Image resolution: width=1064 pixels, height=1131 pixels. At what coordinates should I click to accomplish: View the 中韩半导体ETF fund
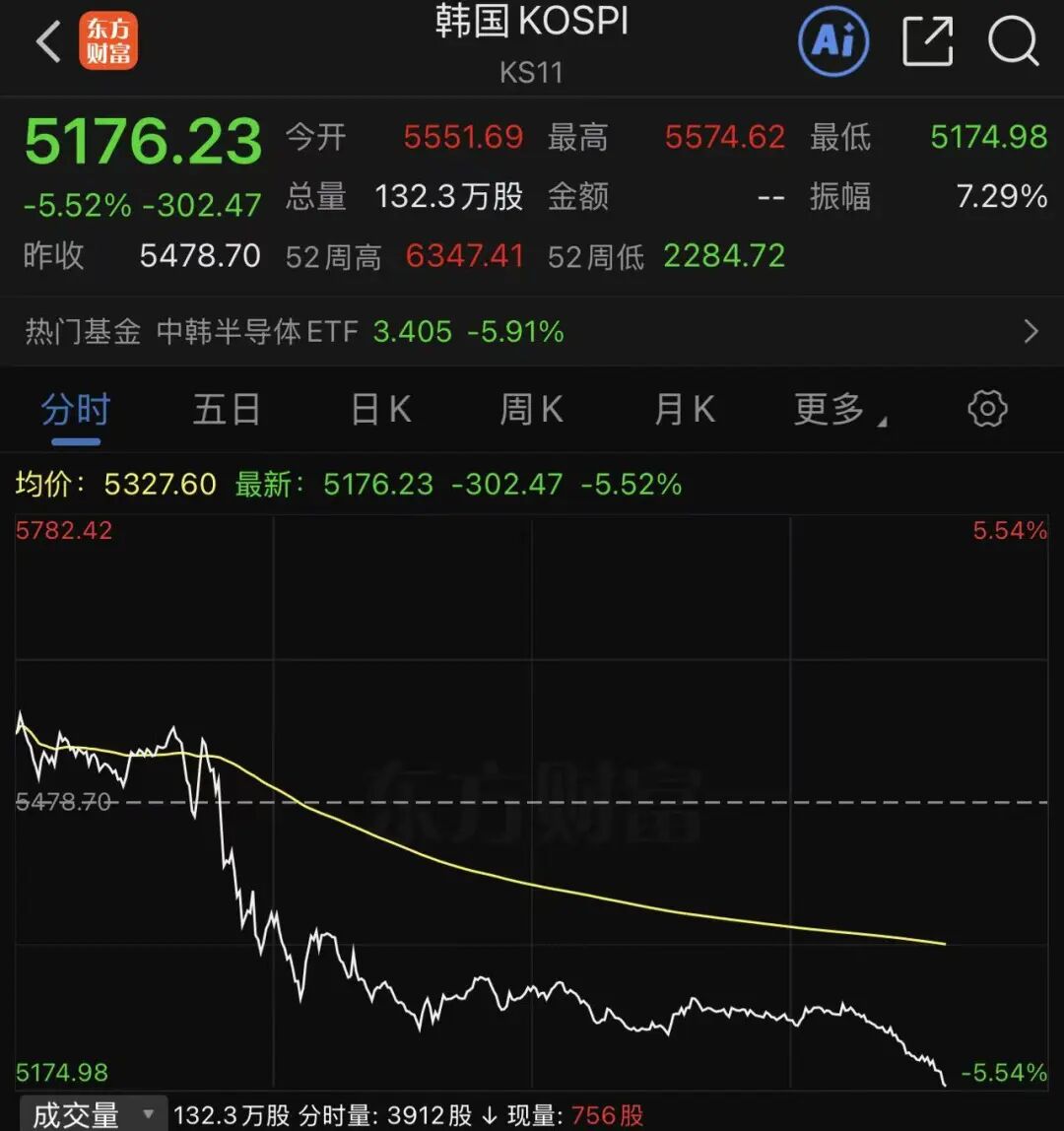click(261, 332)
